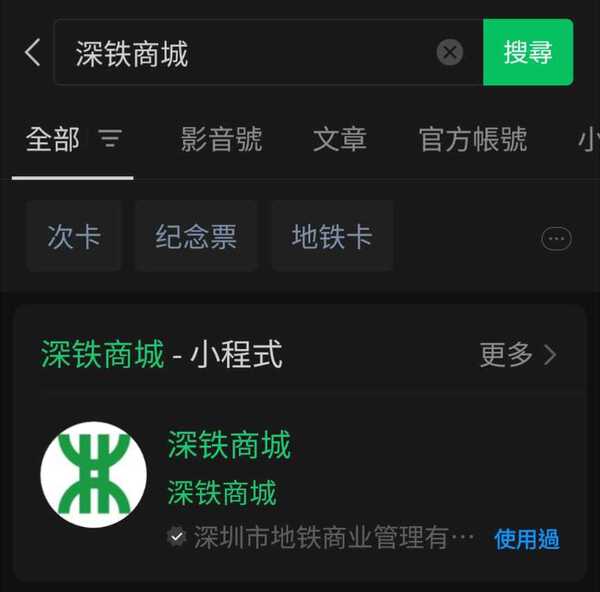Screen dimensions: 600x592
Task: Select the 全部 tab
Action: [53, 139]
